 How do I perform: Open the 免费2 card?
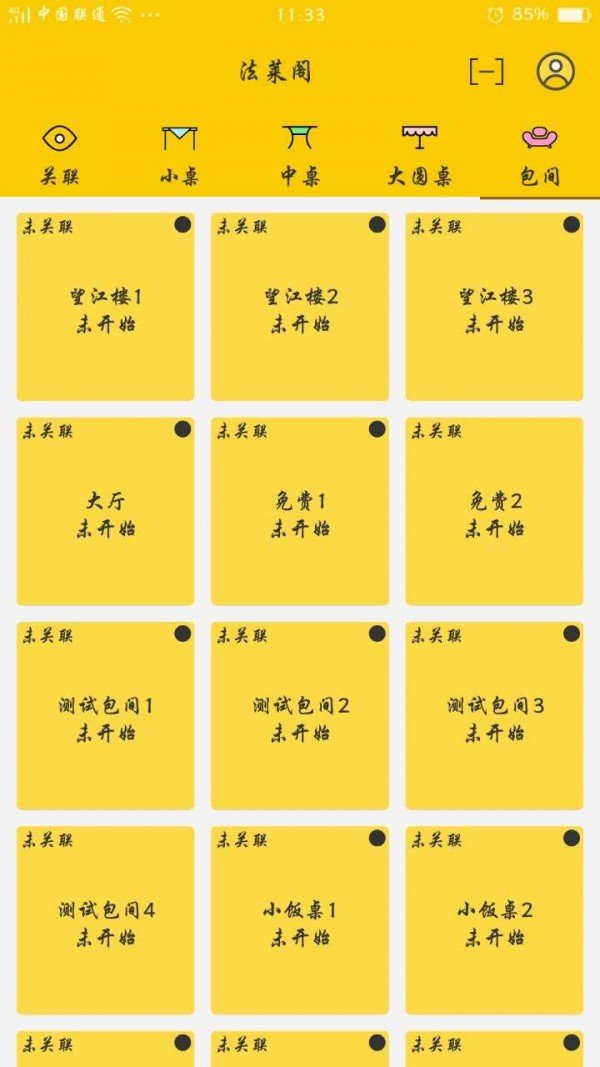[x=494, y=511]
